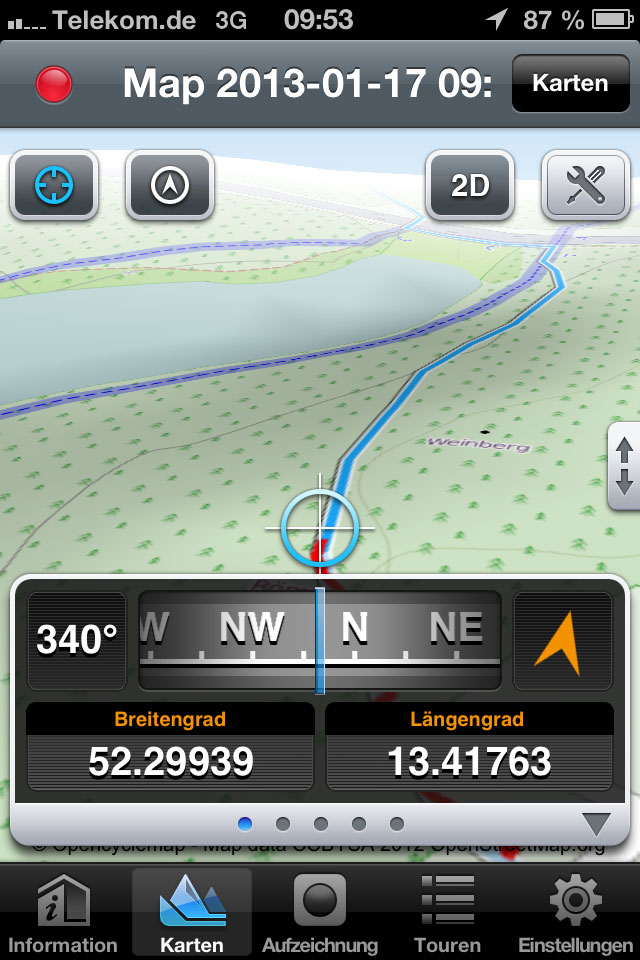Collapse the data panel with down arrow
640x960 pixels.
click(x=596, y=824)
